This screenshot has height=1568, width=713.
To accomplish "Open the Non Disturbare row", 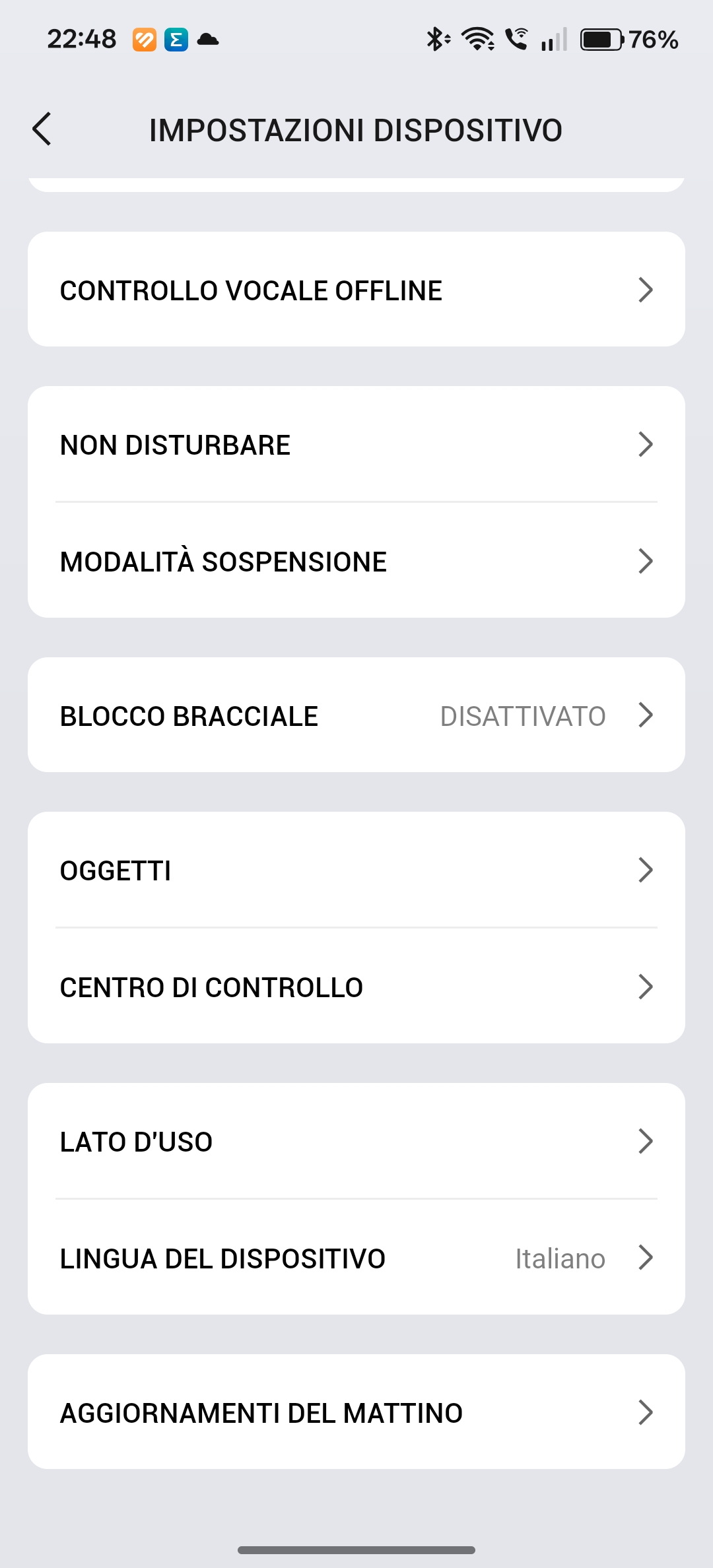I will [x=356, y=444].
